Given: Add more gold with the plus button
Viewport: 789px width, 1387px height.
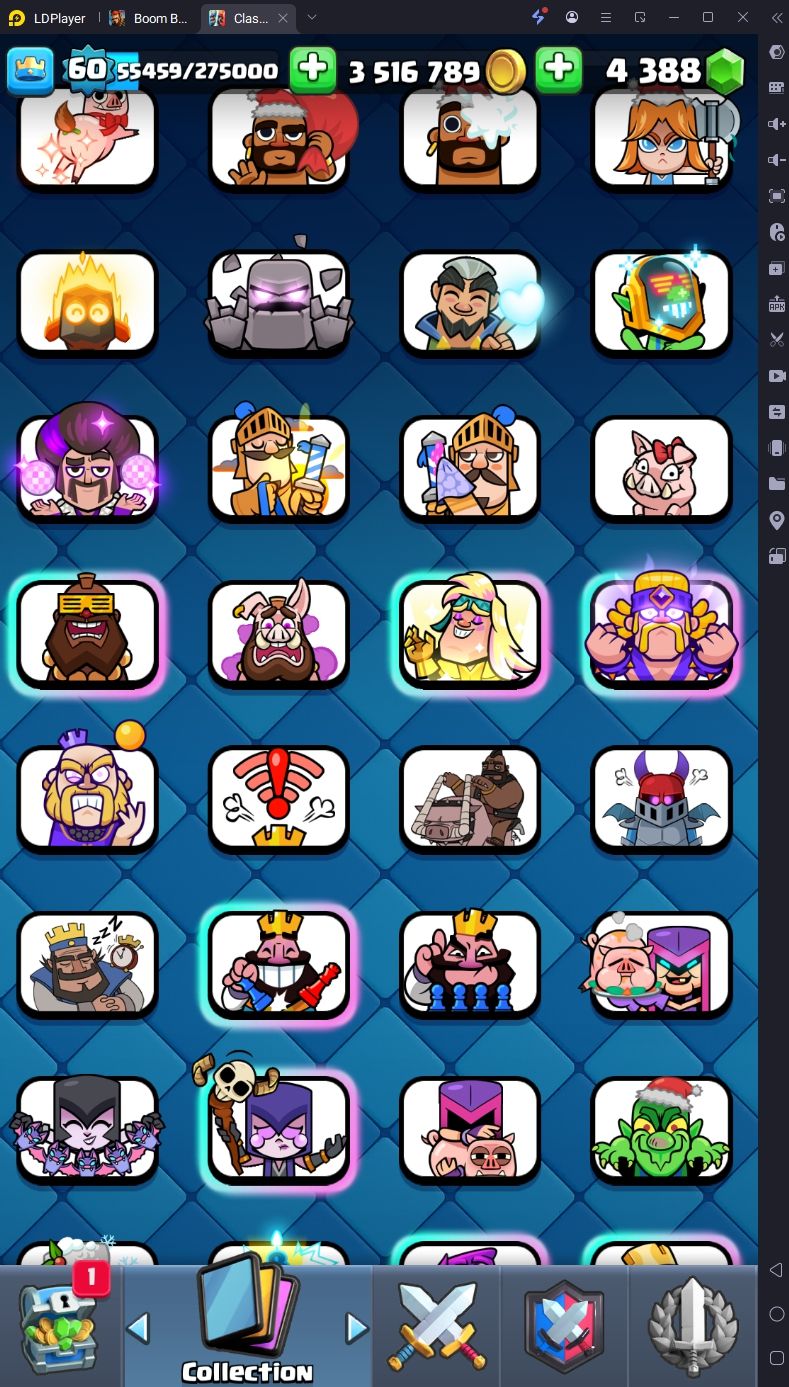Looking at the screenshot, I should [312, 69].
